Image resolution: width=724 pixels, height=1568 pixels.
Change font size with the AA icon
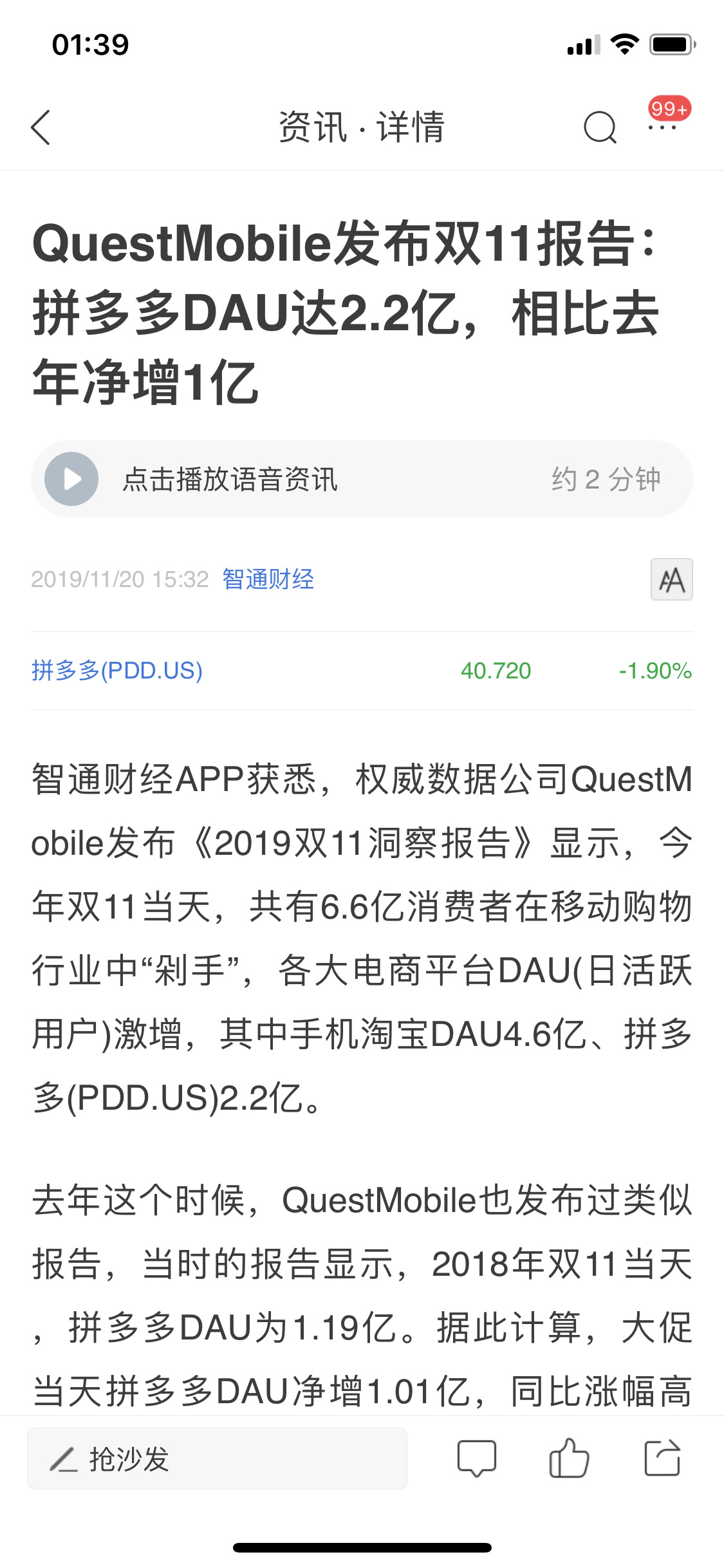tap(671, 579)
